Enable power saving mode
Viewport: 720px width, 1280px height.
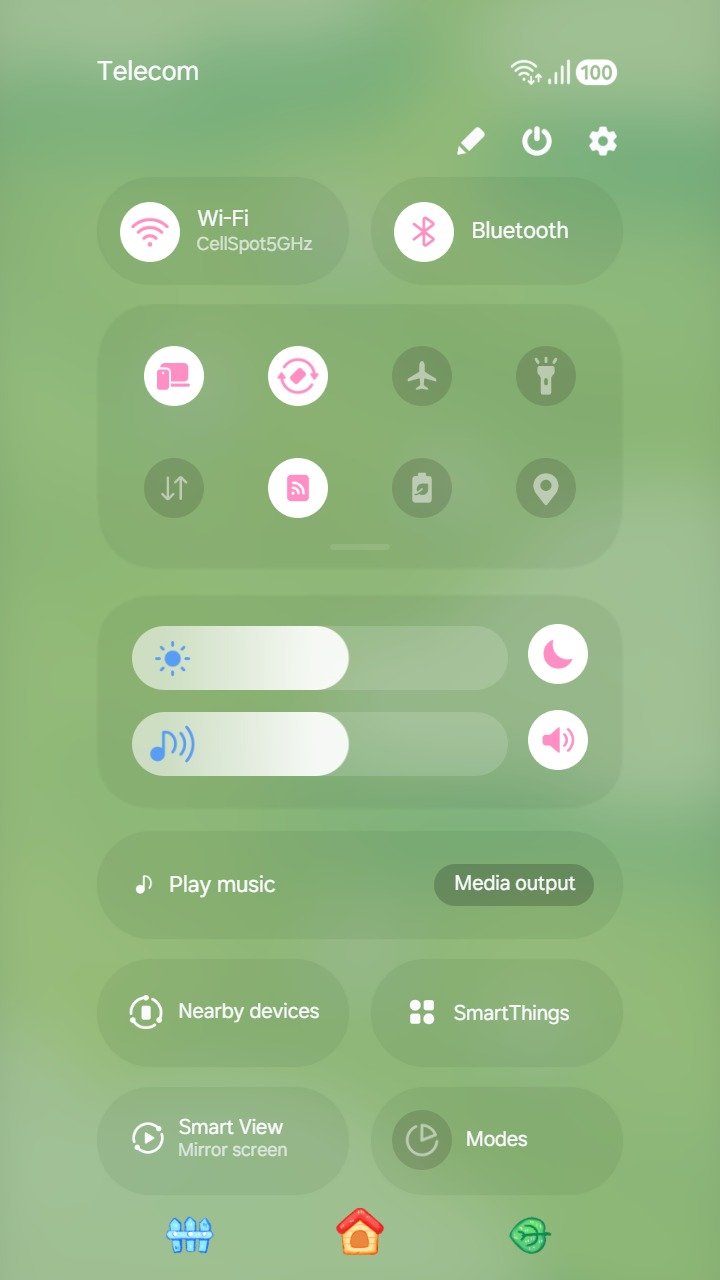tap(422, 488)
